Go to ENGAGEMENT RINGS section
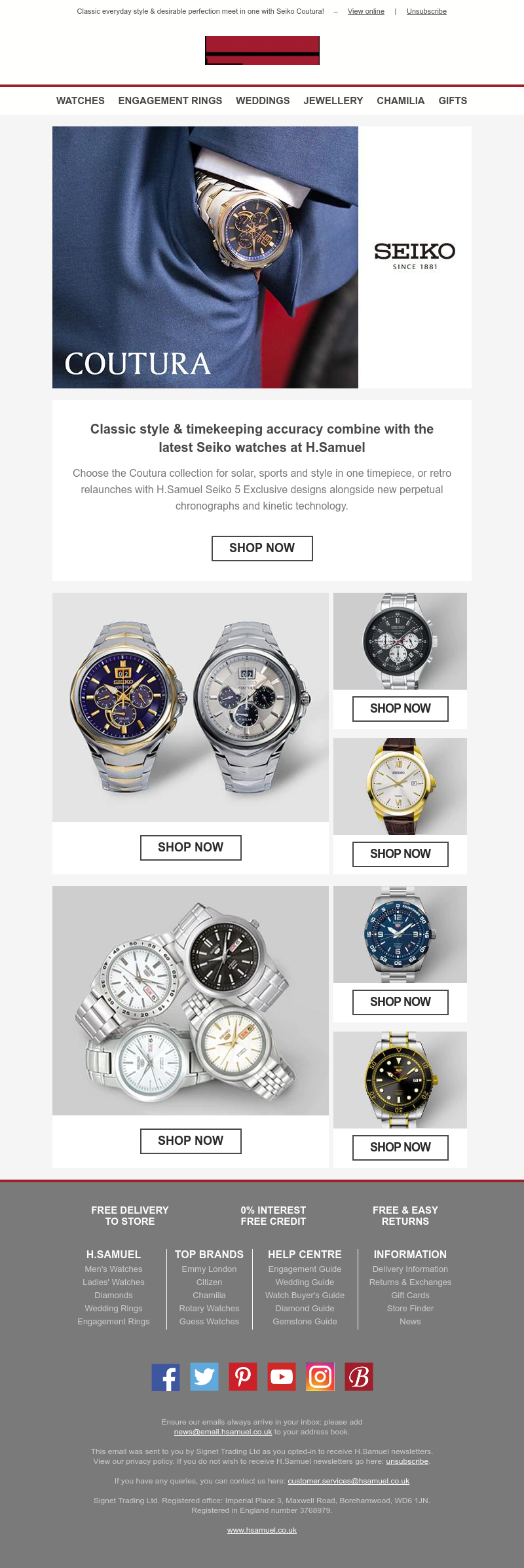The height and width of the screenshot is (1568, 524). 170,101
